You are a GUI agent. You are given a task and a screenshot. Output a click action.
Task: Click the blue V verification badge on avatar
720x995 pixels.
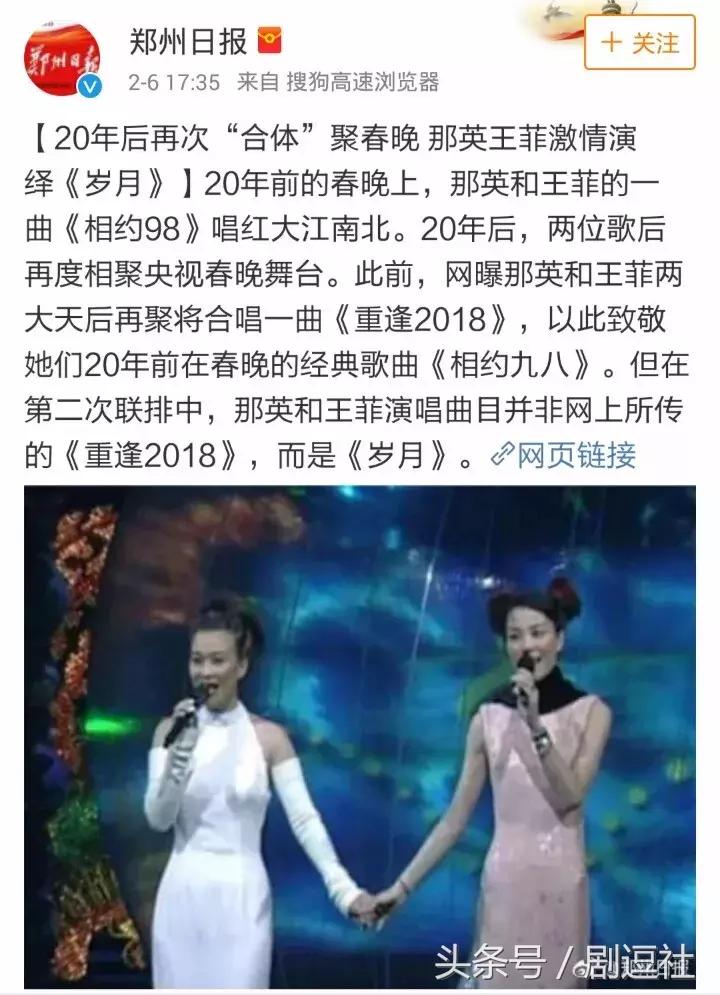pyautogui.click(x=91, y=86)
